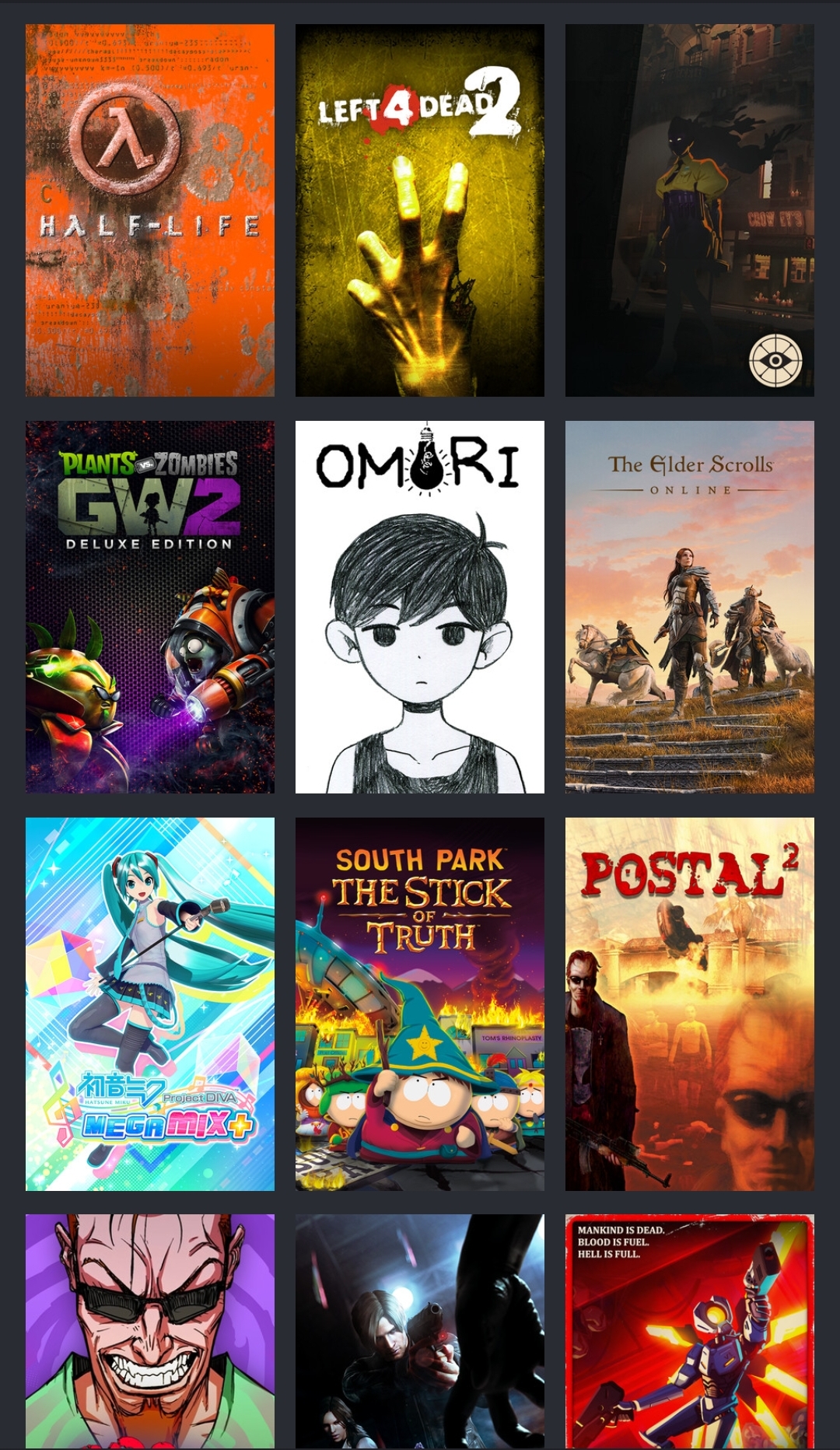
Task: Select the dark tile with the eye logo
Action: (x=690, y=210)
